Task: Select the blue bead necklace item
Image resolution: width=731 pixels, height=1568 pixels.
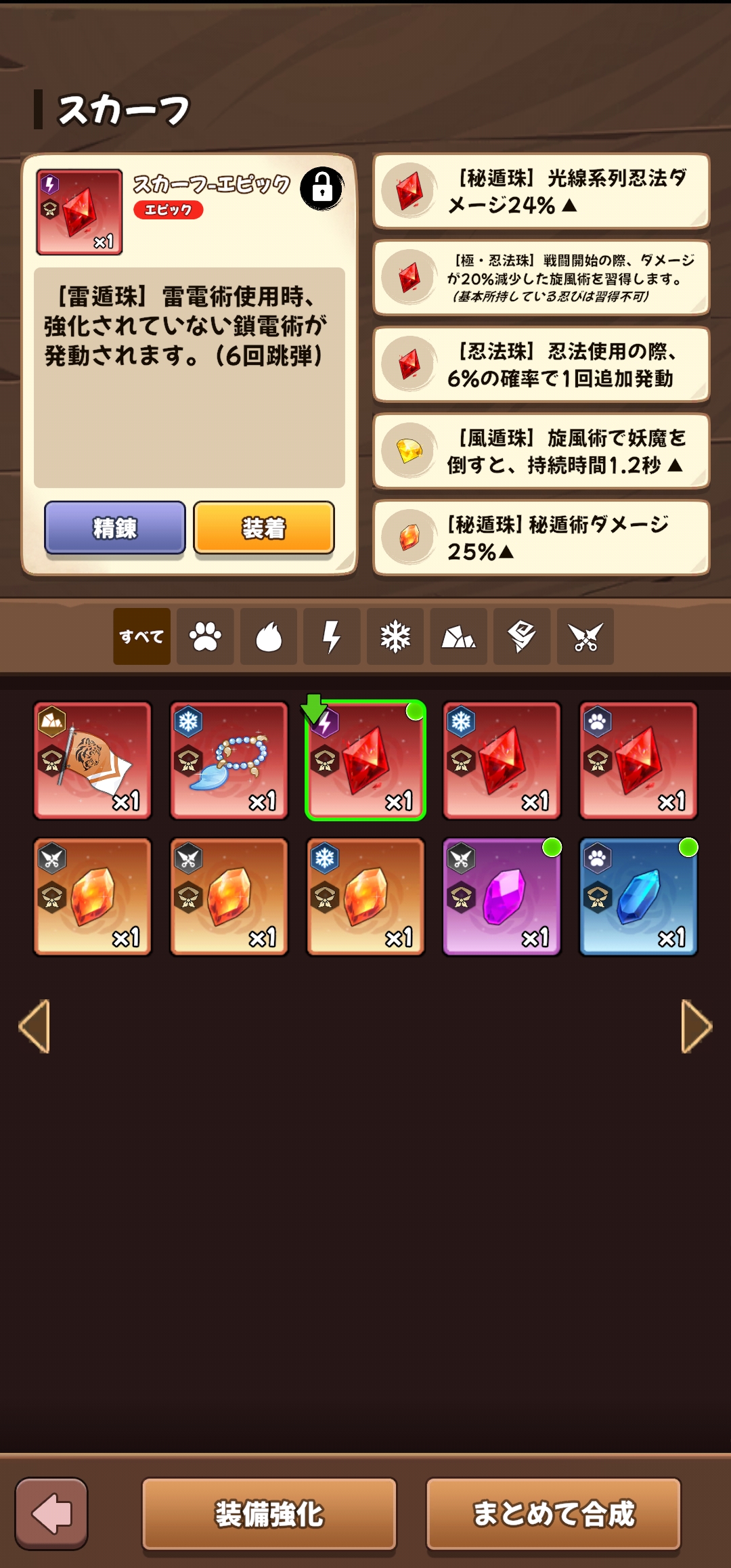Action: tap(229, 760)
